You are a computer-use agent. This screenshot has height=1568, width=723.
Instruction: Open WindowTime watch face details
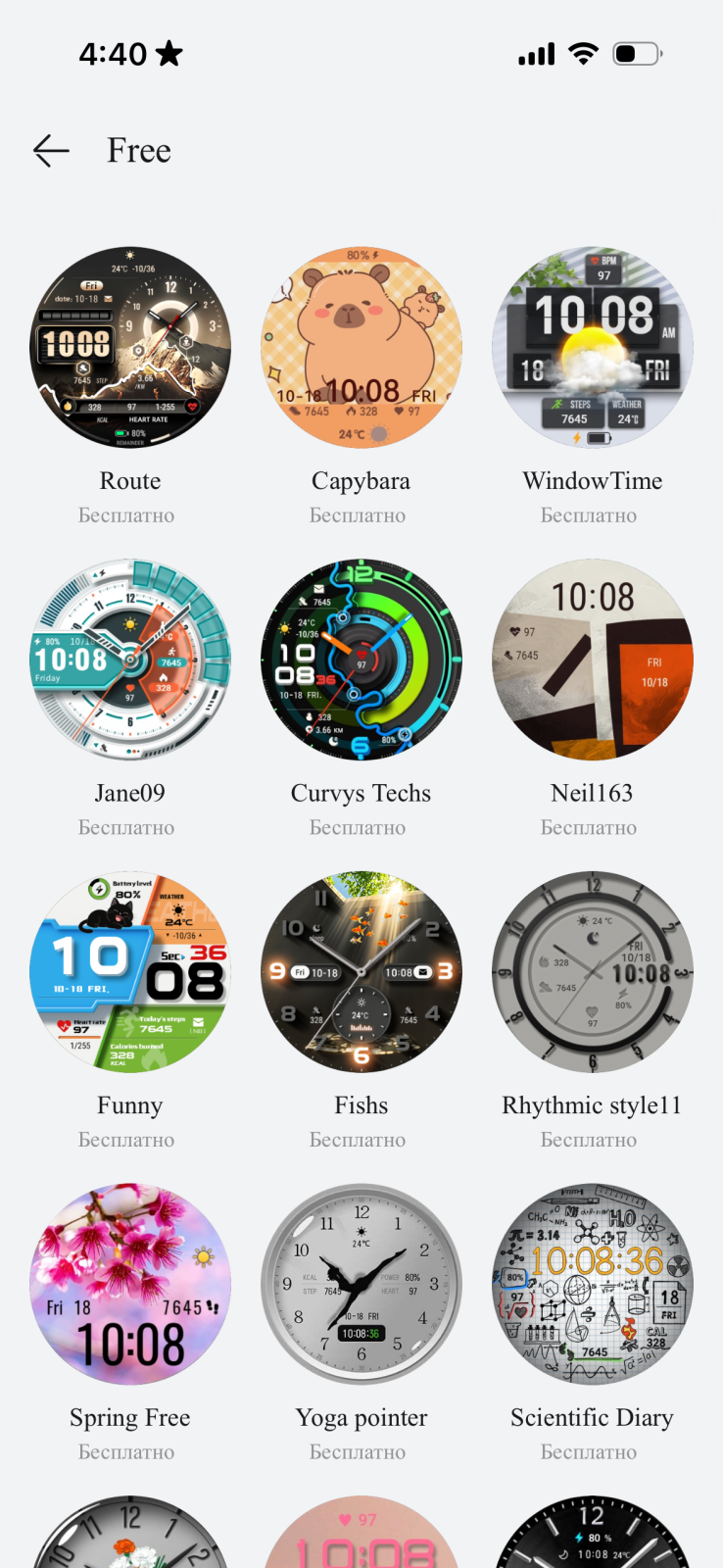pos(592,347)
